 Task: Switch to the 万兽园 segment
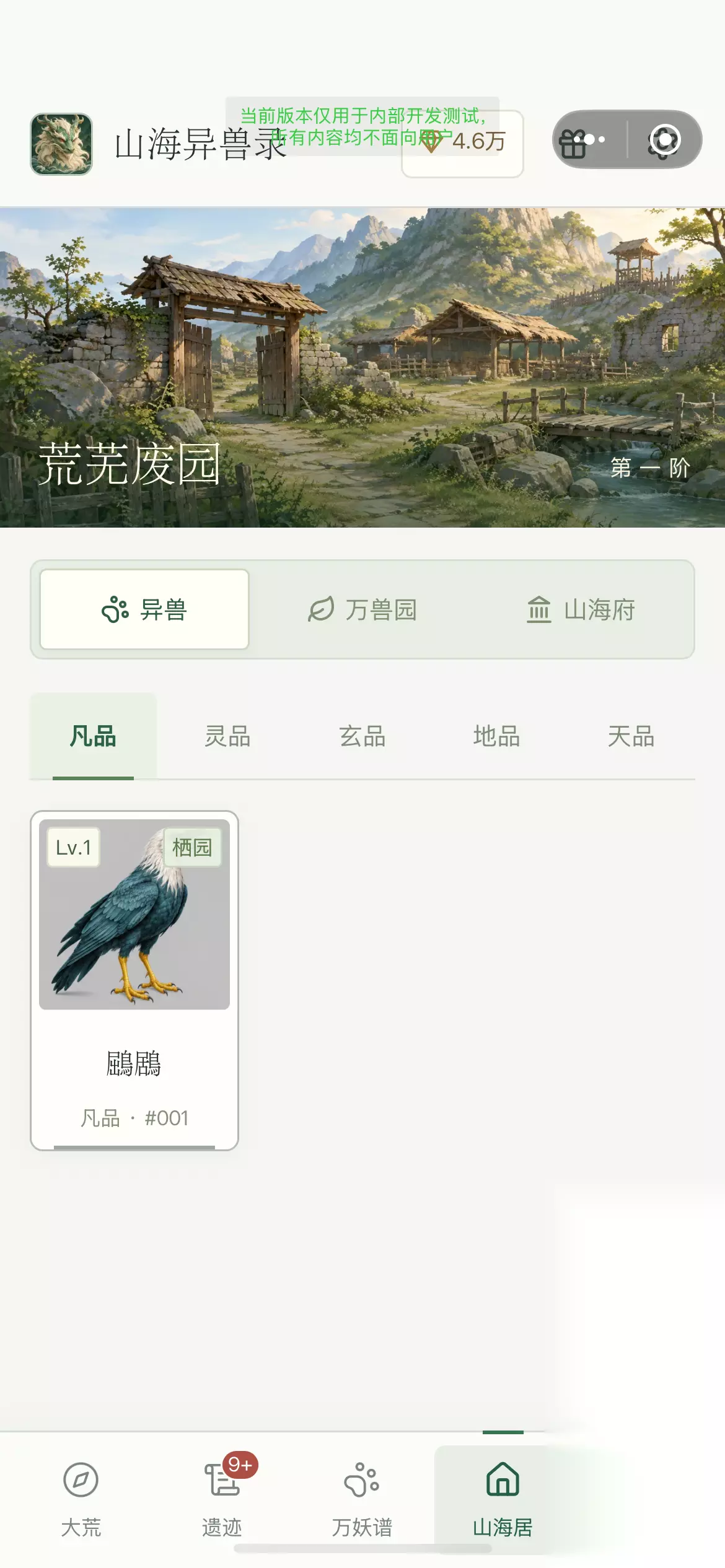(362, 609)
